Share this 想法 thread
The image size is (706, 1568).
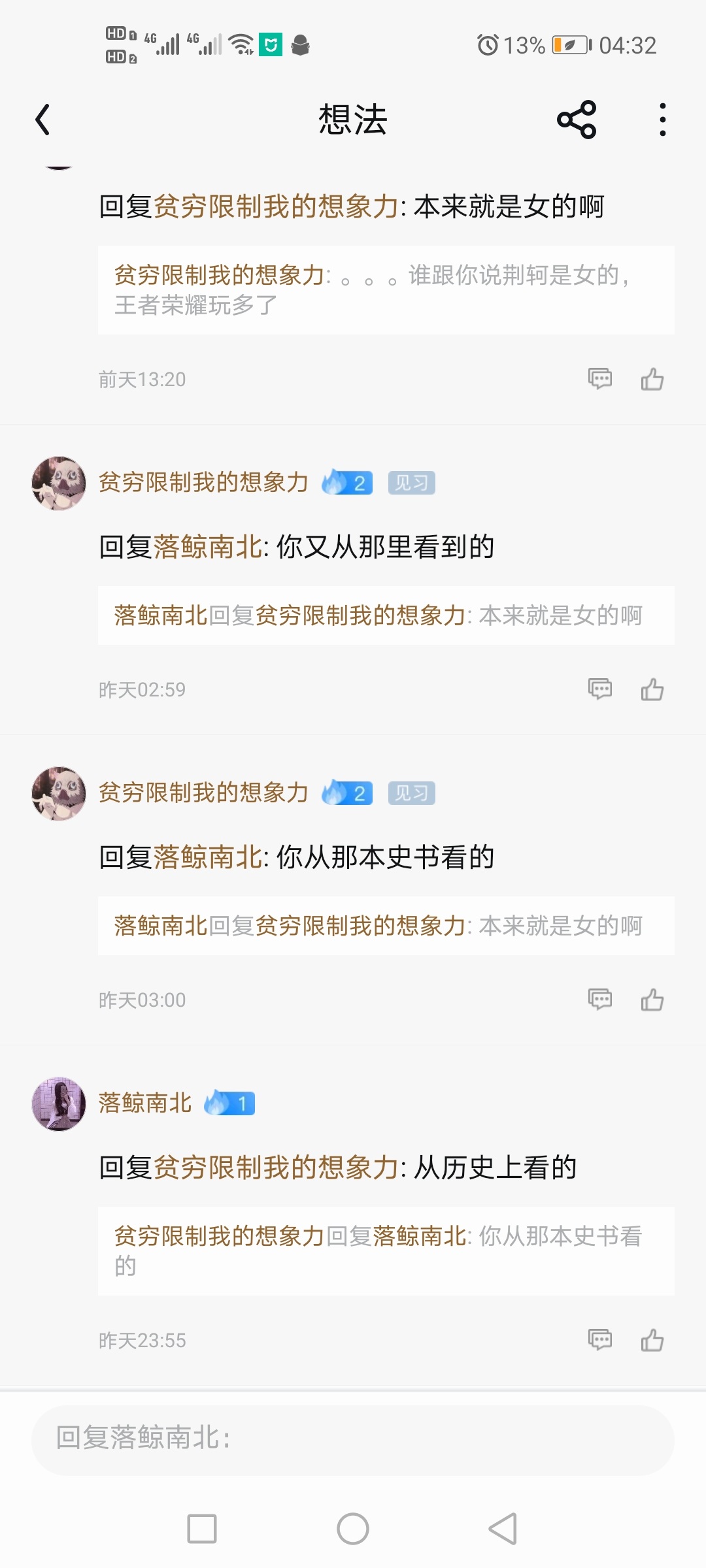pos(577,120)
